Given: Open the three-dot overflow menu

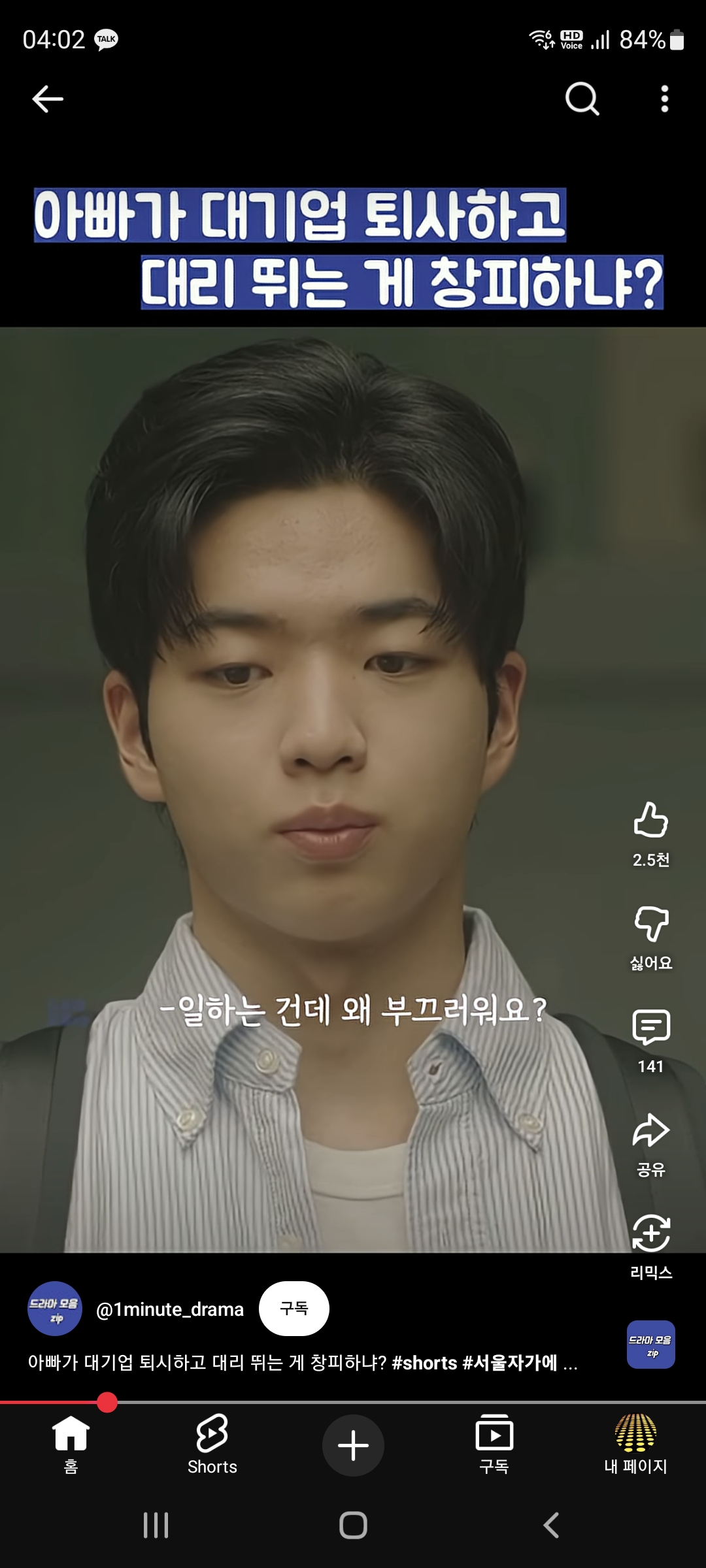Looking at the screenshot, I should pos(664,99).
